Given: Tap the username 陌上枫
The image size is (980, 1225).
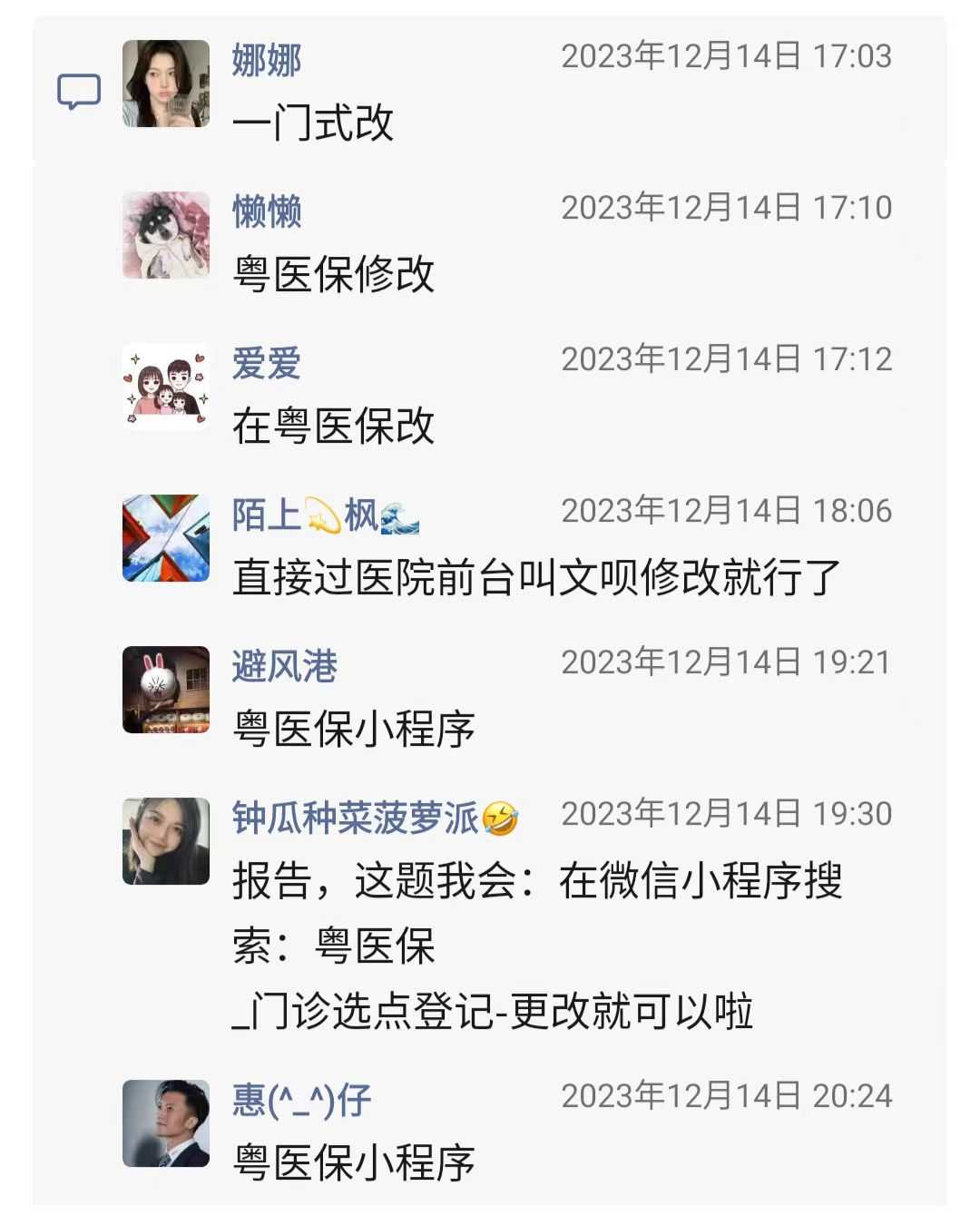Looking at the screenshot, I should 325,515.
